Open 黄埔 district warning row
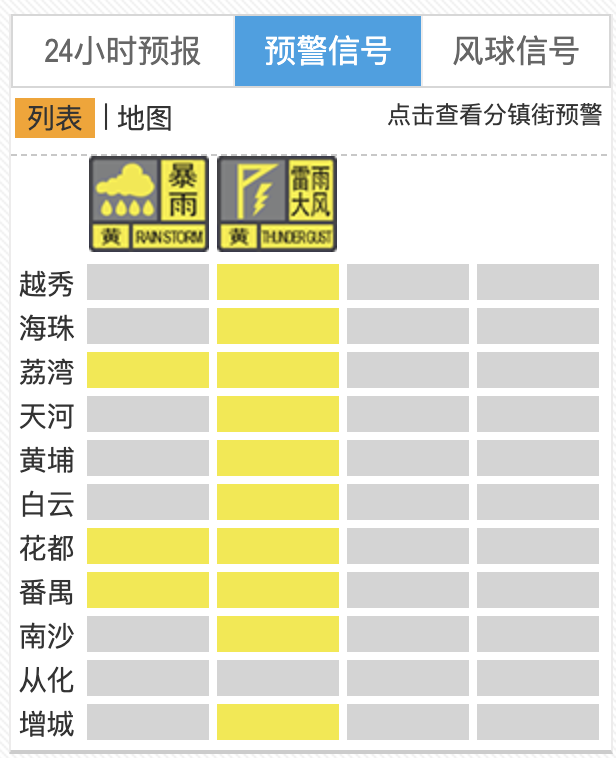Viewport: 616px width, 758px height. pyautogui.click(x=47, y=459)
